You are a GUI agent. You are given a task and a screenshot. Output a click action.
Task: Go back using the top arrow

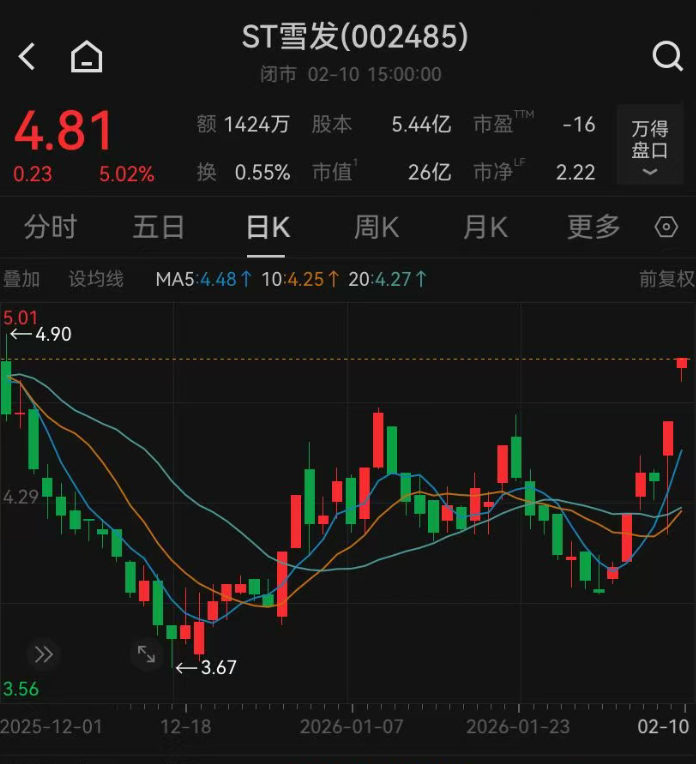click(x=27, y=57)
